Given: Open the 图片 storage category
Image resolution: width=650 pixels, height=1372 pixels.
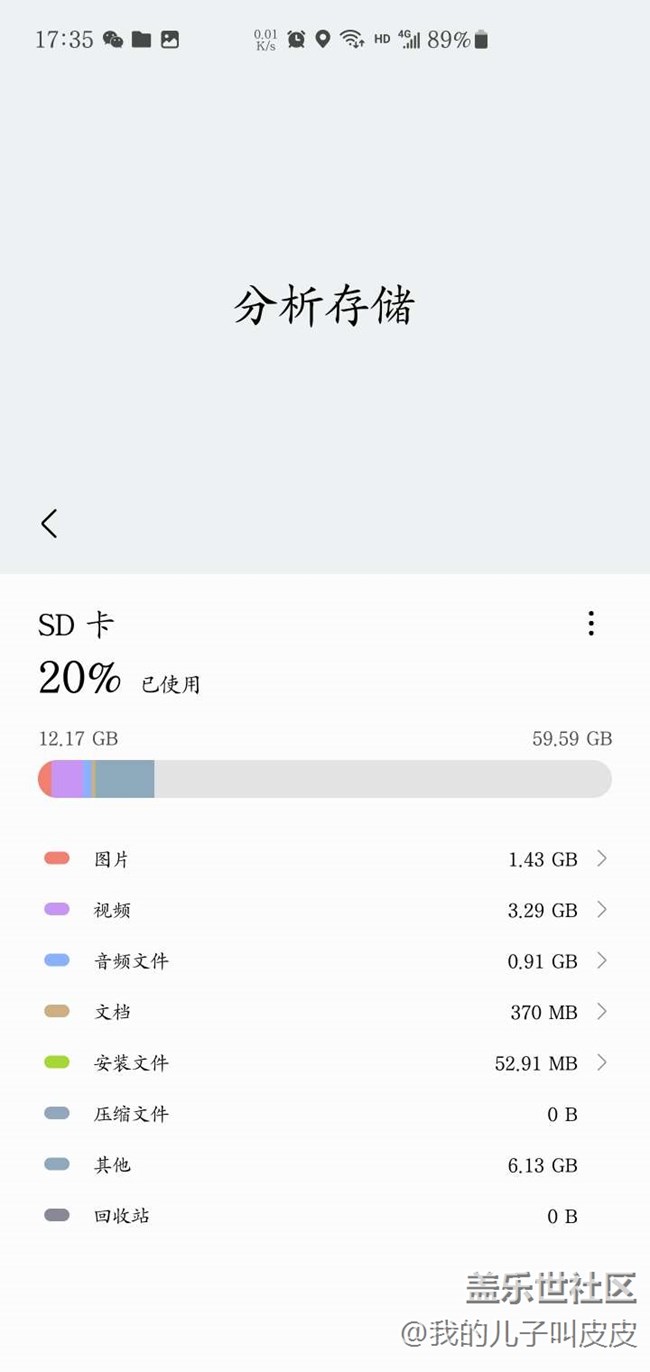Looking at the screenshot, I should [325, 859].
